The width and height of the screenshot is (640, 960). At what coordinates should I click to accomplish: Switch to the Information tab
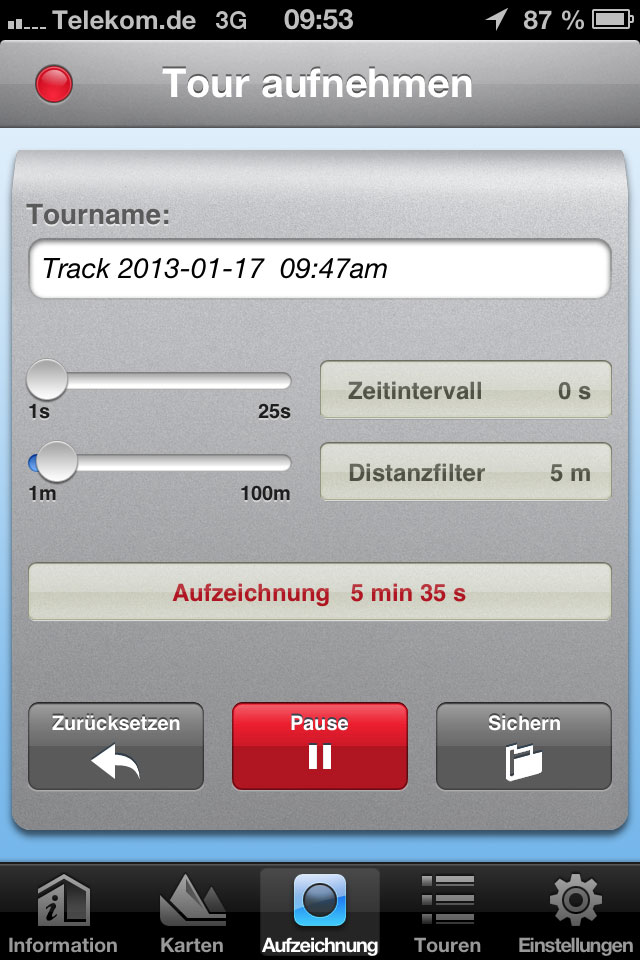pyautogui.click(x=63, y=914)
